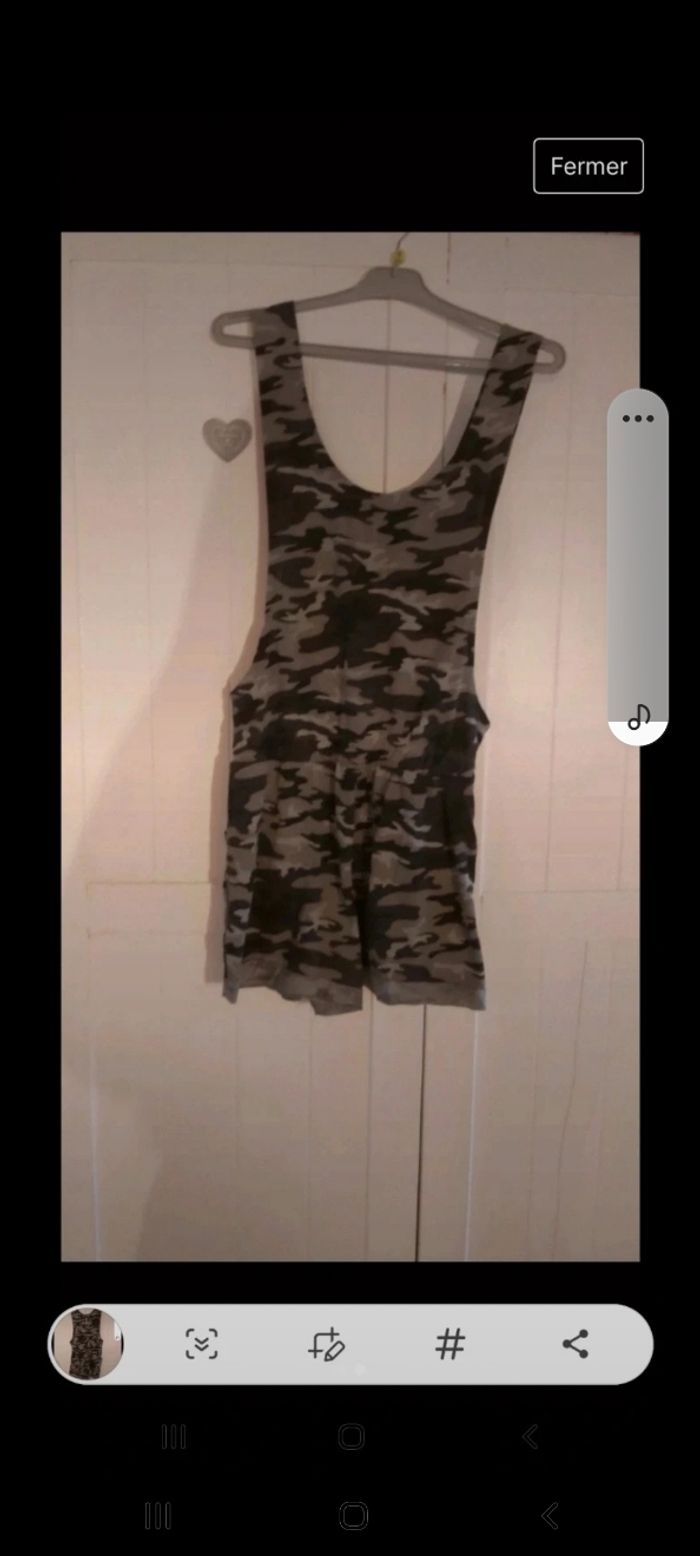
Task: Crop and edit the screenshot
Action: 326,1344
